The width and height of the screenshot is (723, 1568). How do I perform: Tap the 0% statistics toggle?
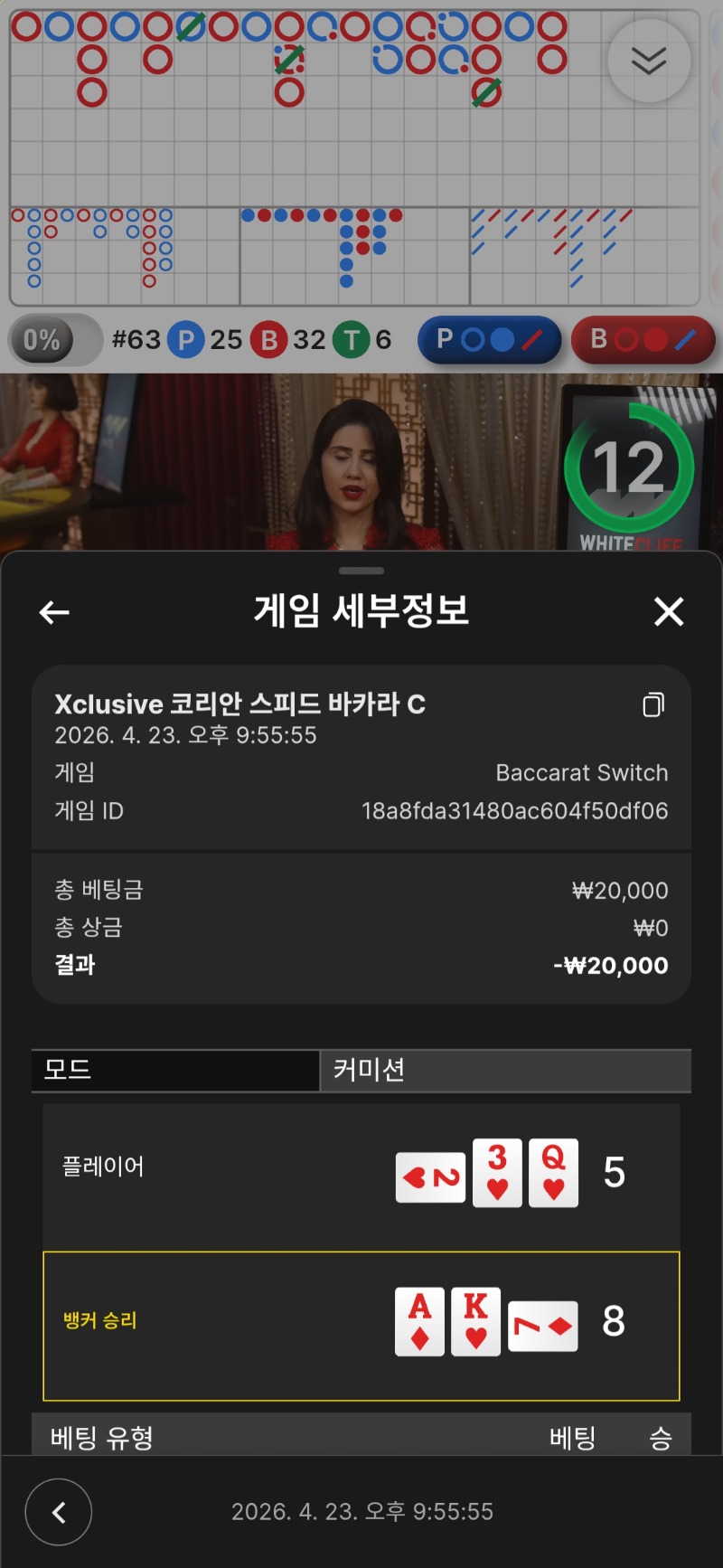[x=54, y=340]
